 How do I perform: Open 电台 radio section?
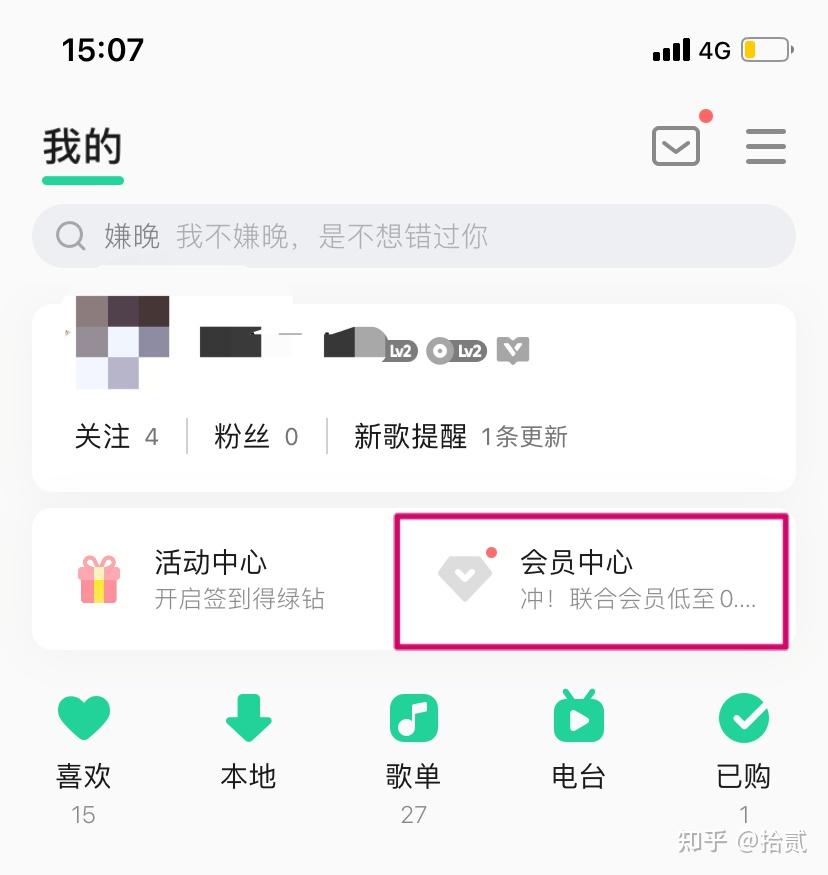point(579,742)
